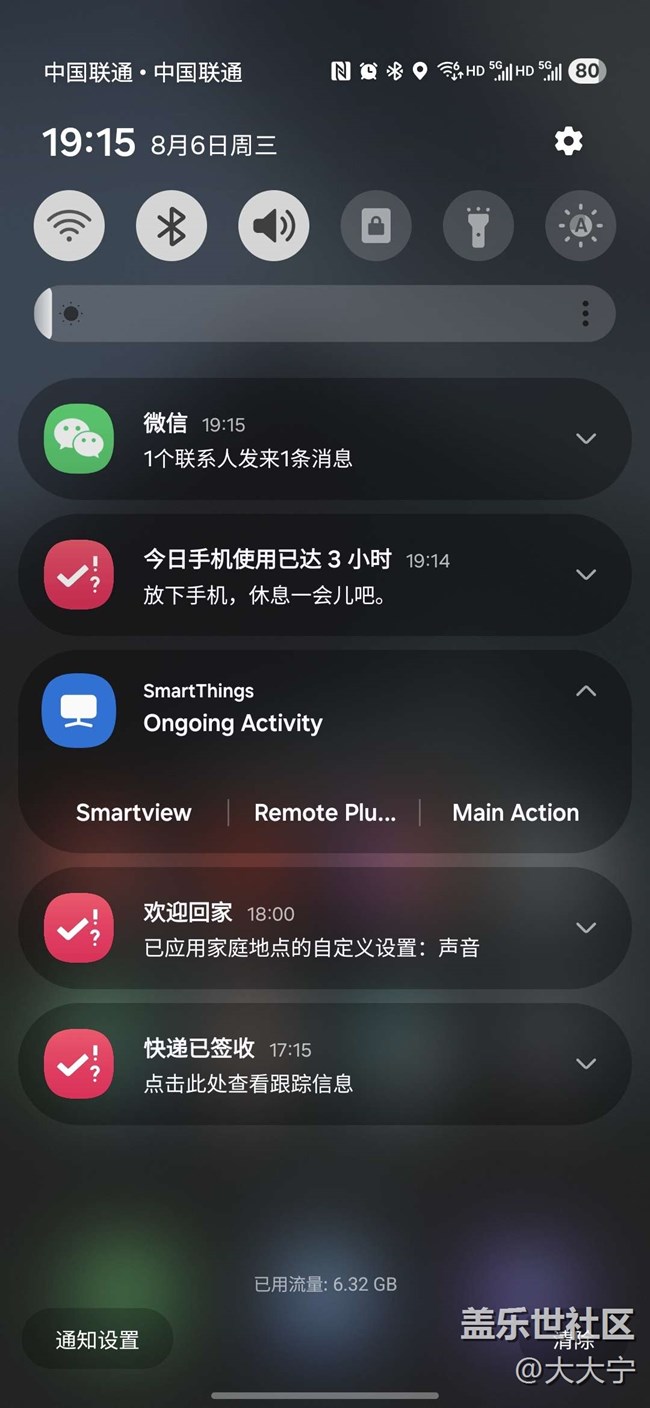Open brightness slider more options
The height and width of the screenshot is (1408, 650).
(x=585, y=314)
